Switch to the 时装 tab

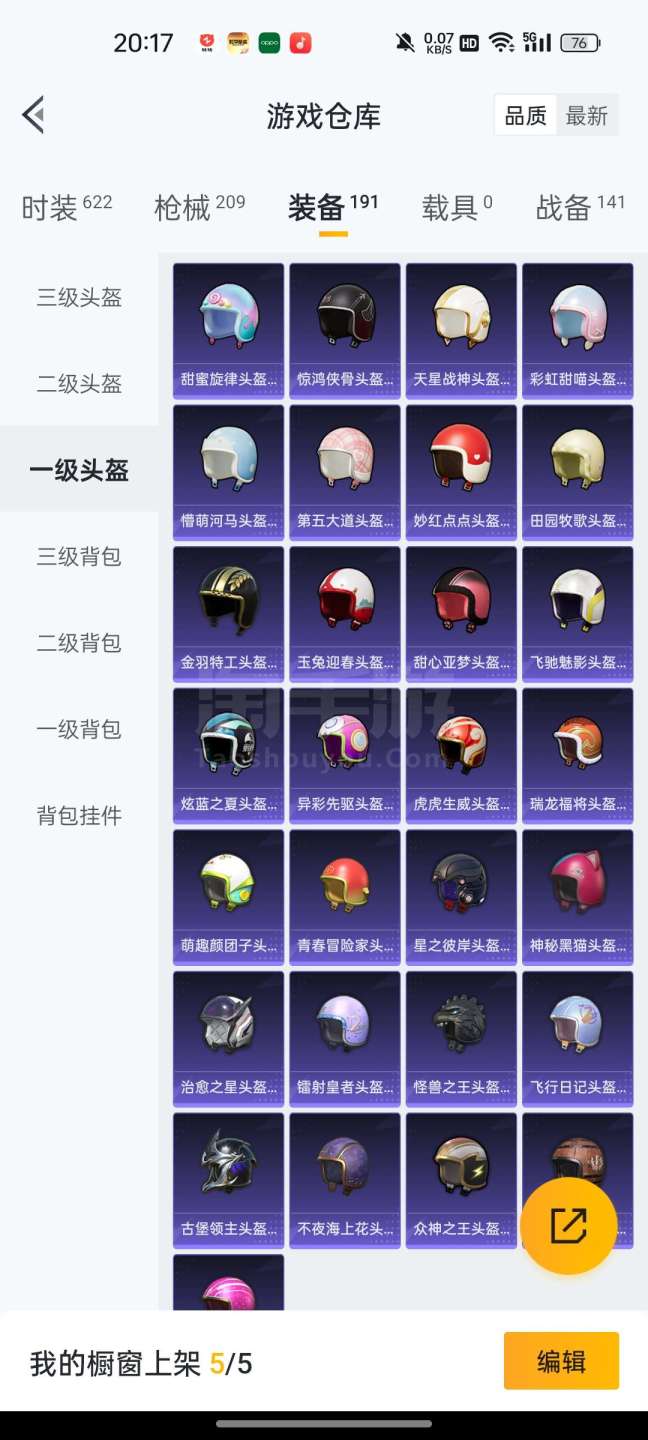click(66, 207)
